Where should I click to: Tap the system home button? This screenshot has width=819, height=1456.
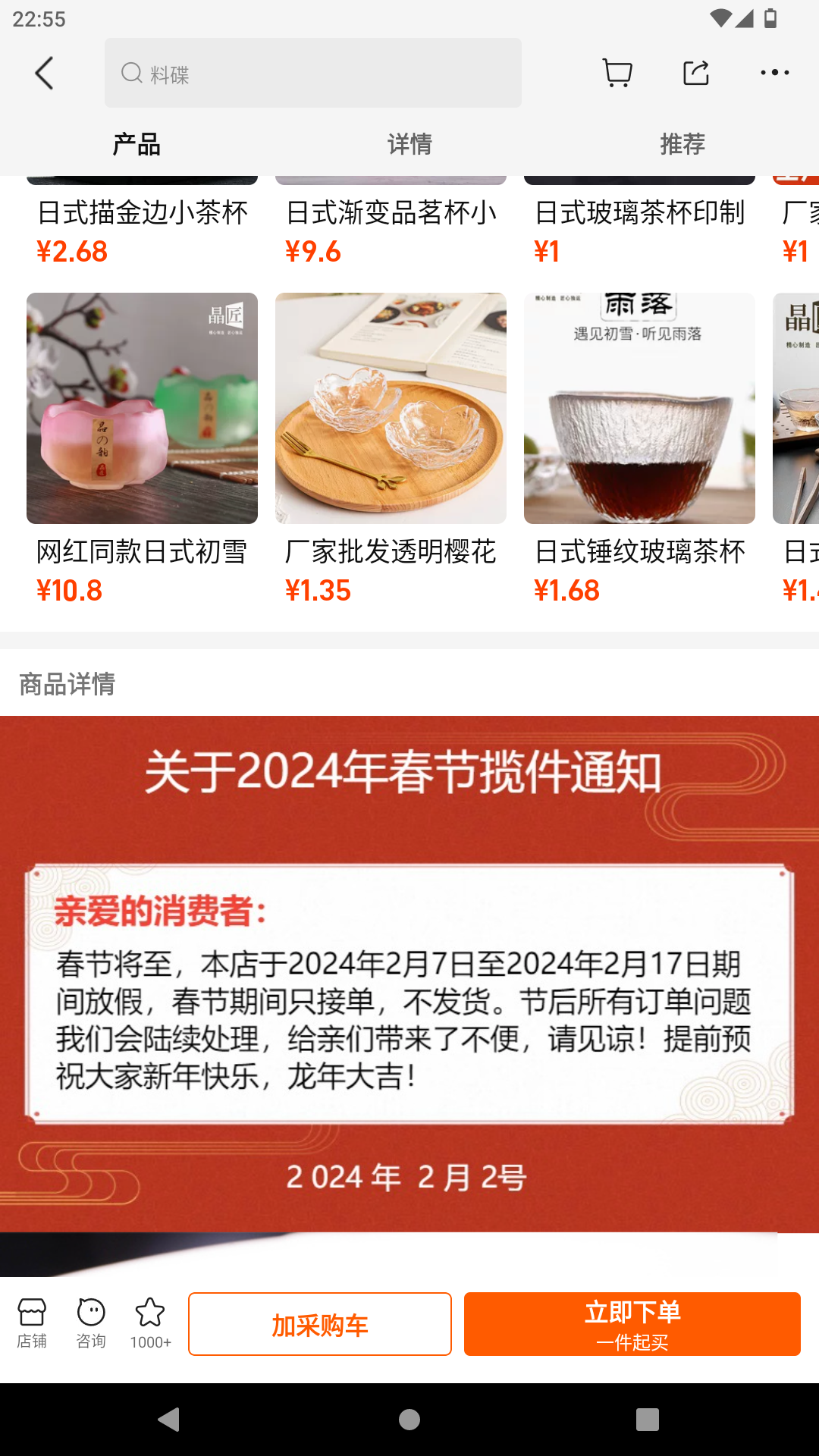[x=409, y=1420]
